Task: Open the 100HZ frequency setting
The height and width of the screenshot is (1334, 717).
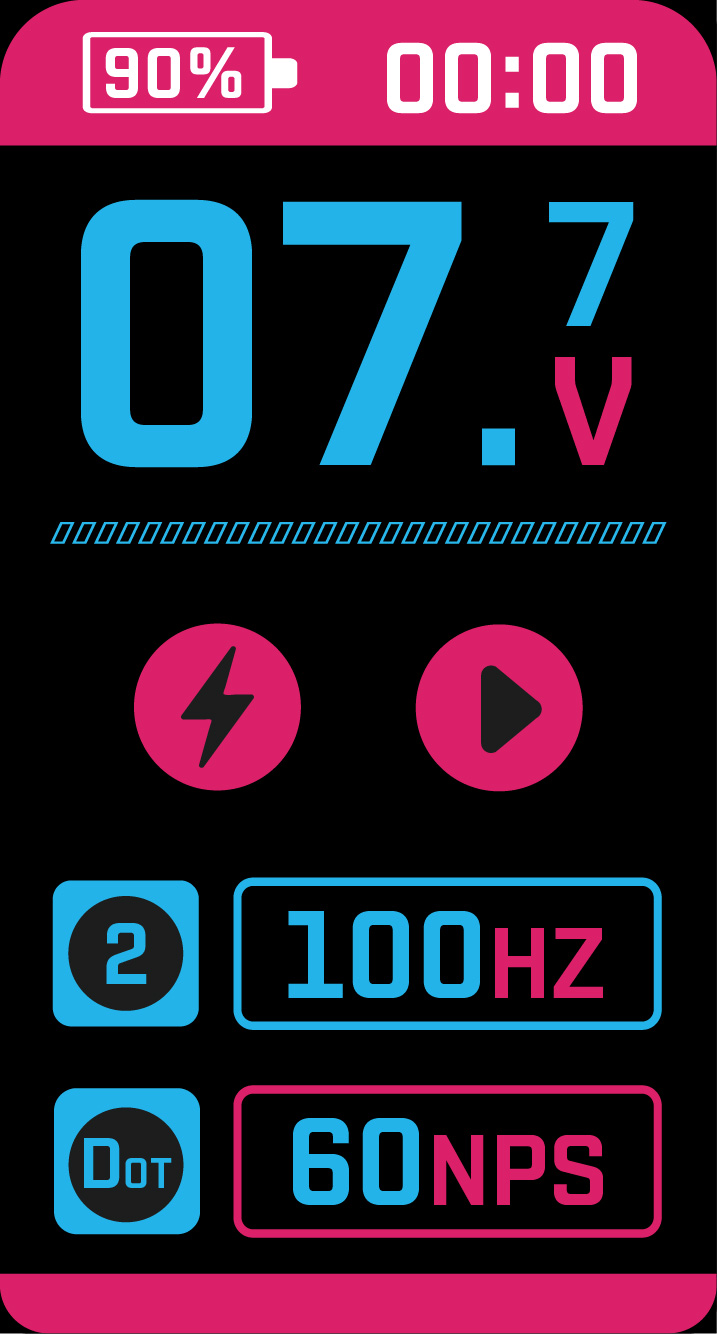Action: tap(447, 953)
